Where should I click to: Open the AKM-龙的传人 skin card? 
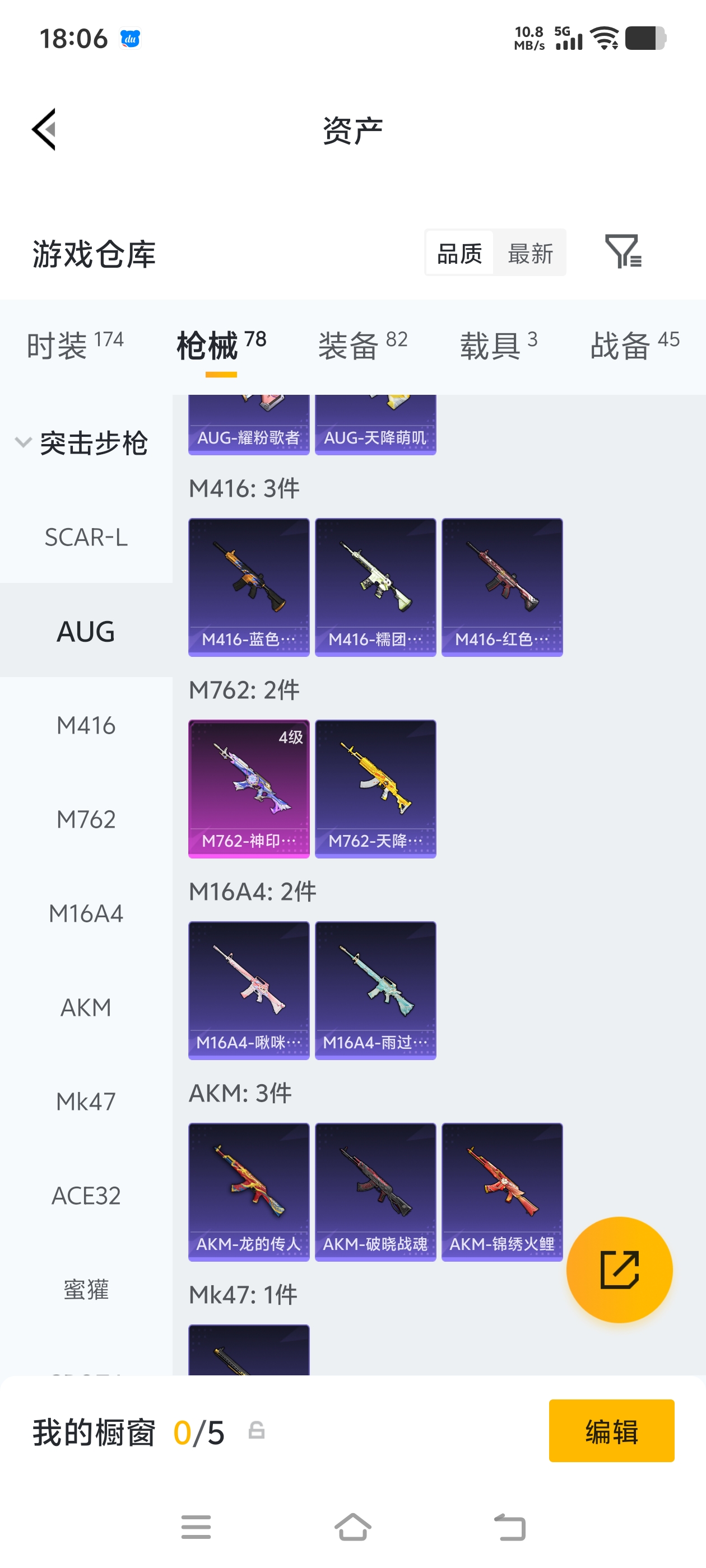pos(249,1192)
